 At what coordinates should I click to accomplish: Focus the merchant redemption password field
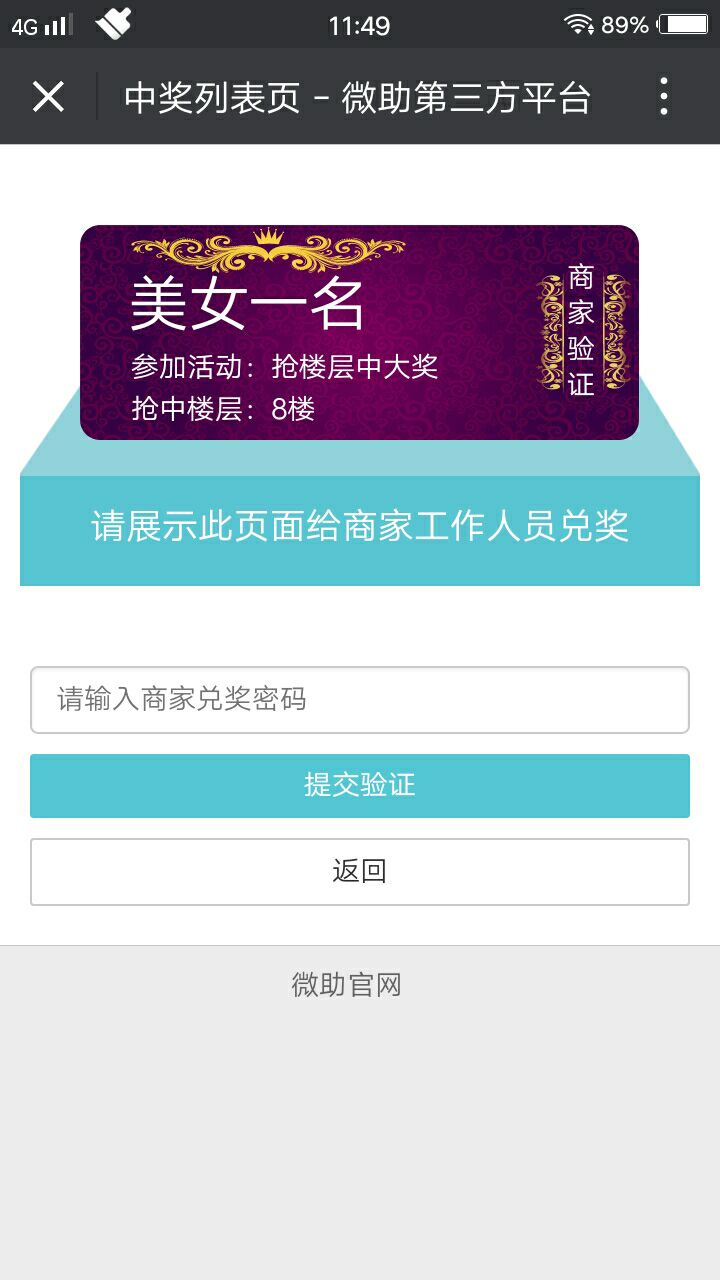[x=360, y=700]
